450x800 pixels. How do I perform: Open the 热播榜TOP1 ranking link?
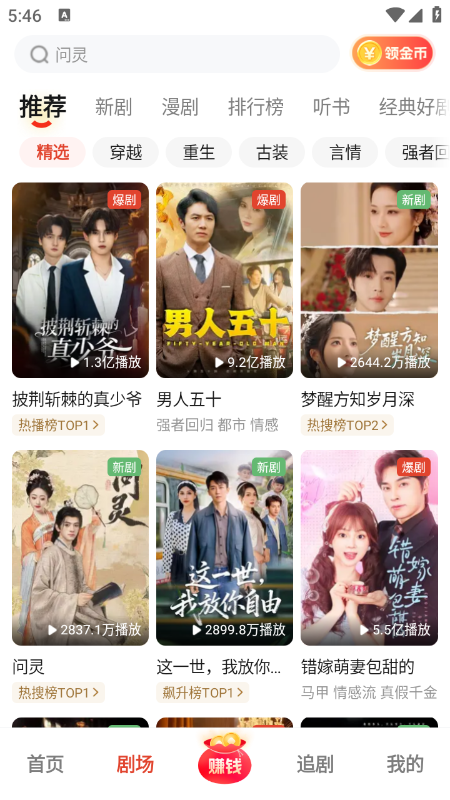click(x=59, y=425)
